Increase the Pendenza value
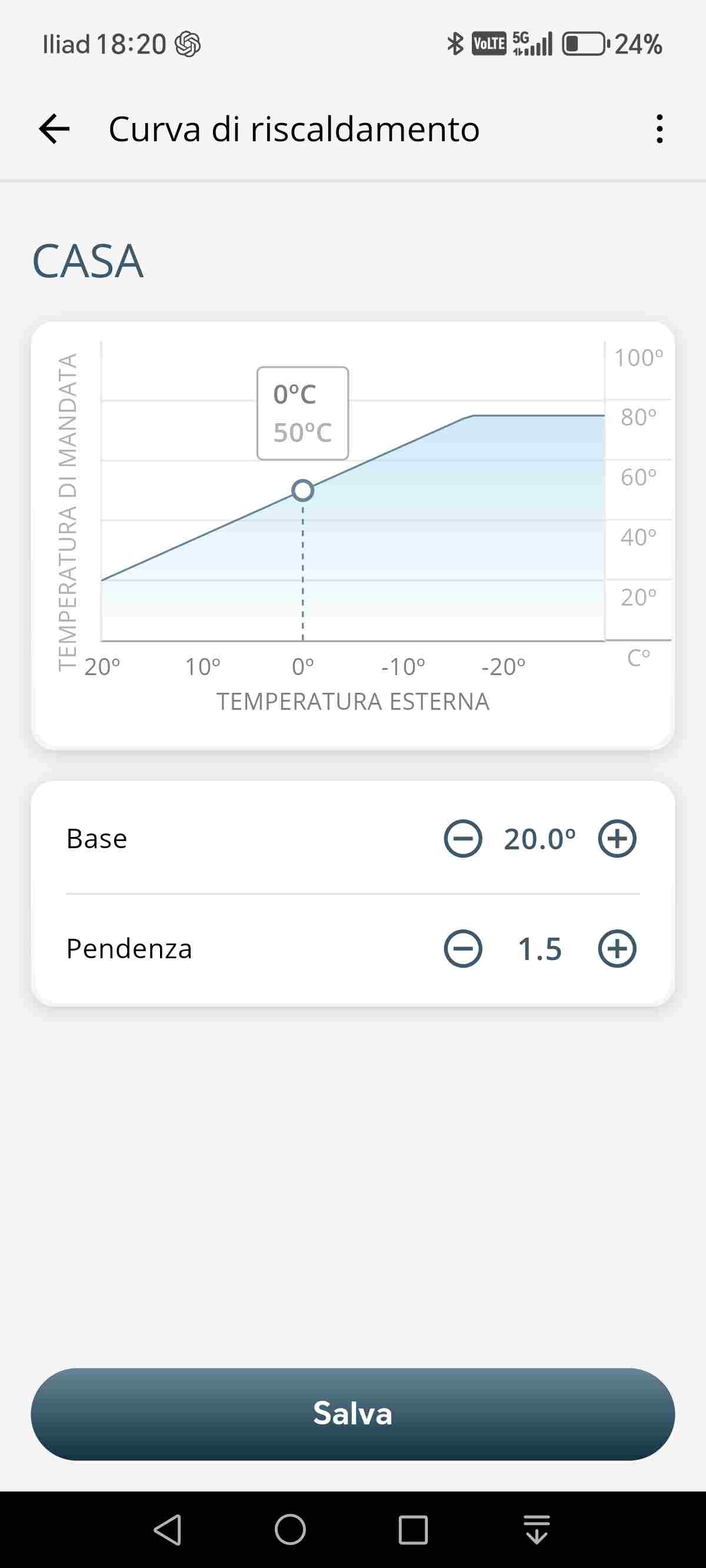 pos(617,948)
